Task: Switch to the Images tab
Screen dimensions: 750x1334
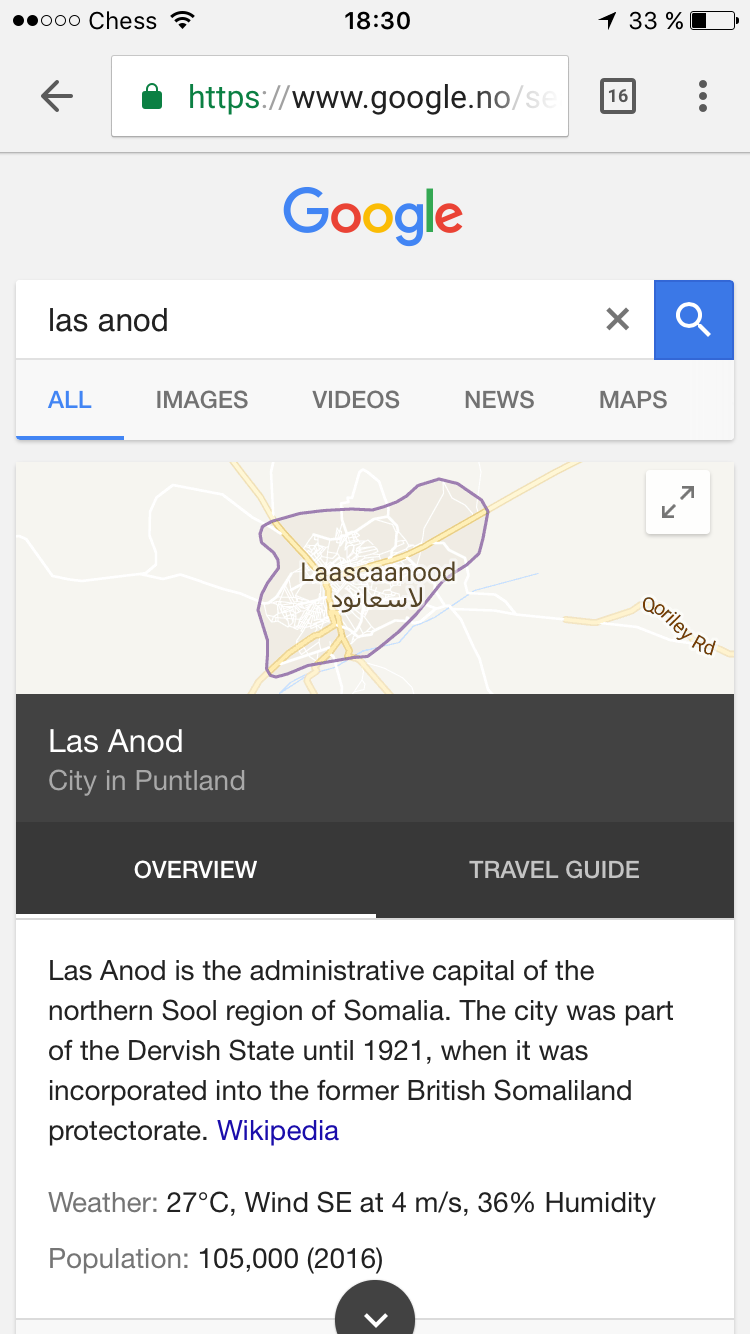Action: click(x=201, y=400)
